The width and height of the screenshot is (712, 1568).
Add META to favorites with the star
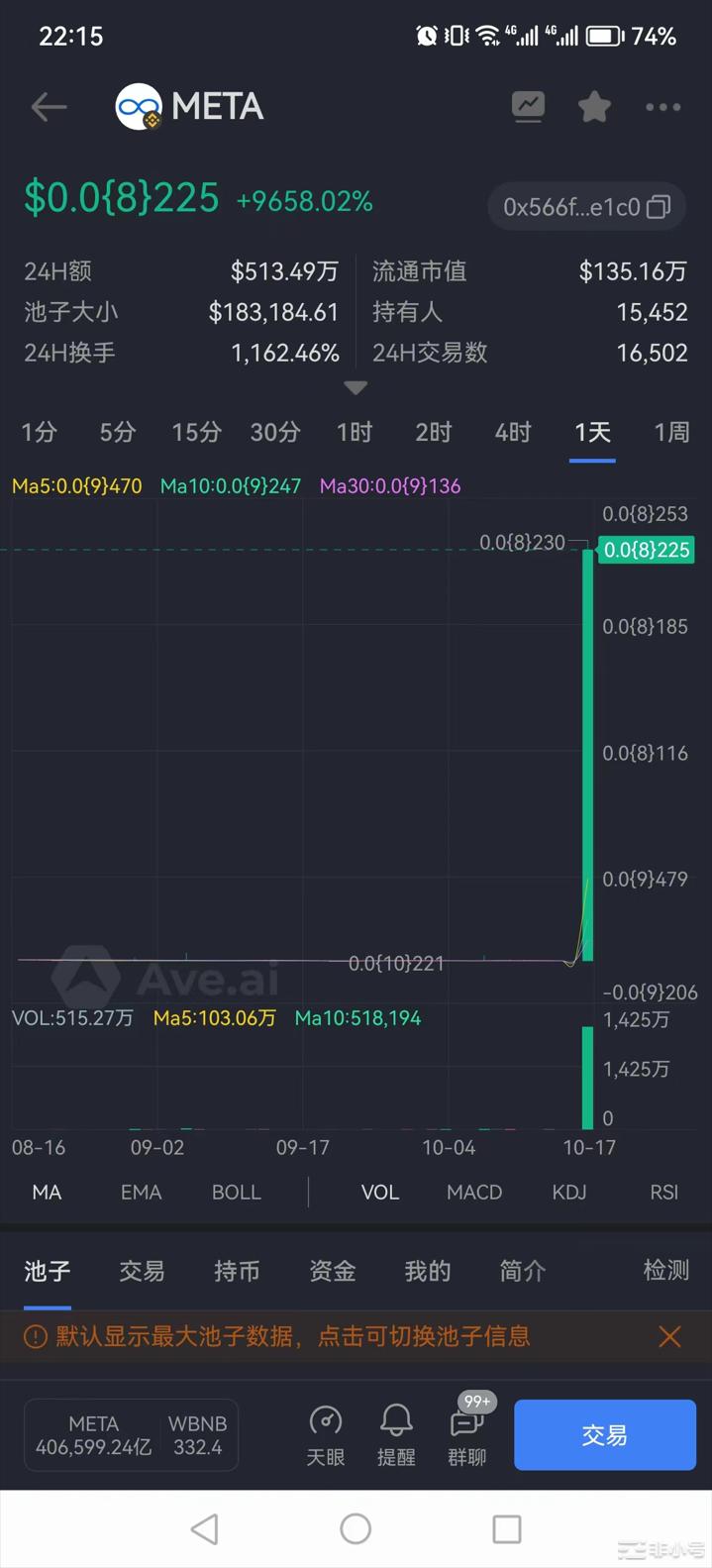[594, 106]
